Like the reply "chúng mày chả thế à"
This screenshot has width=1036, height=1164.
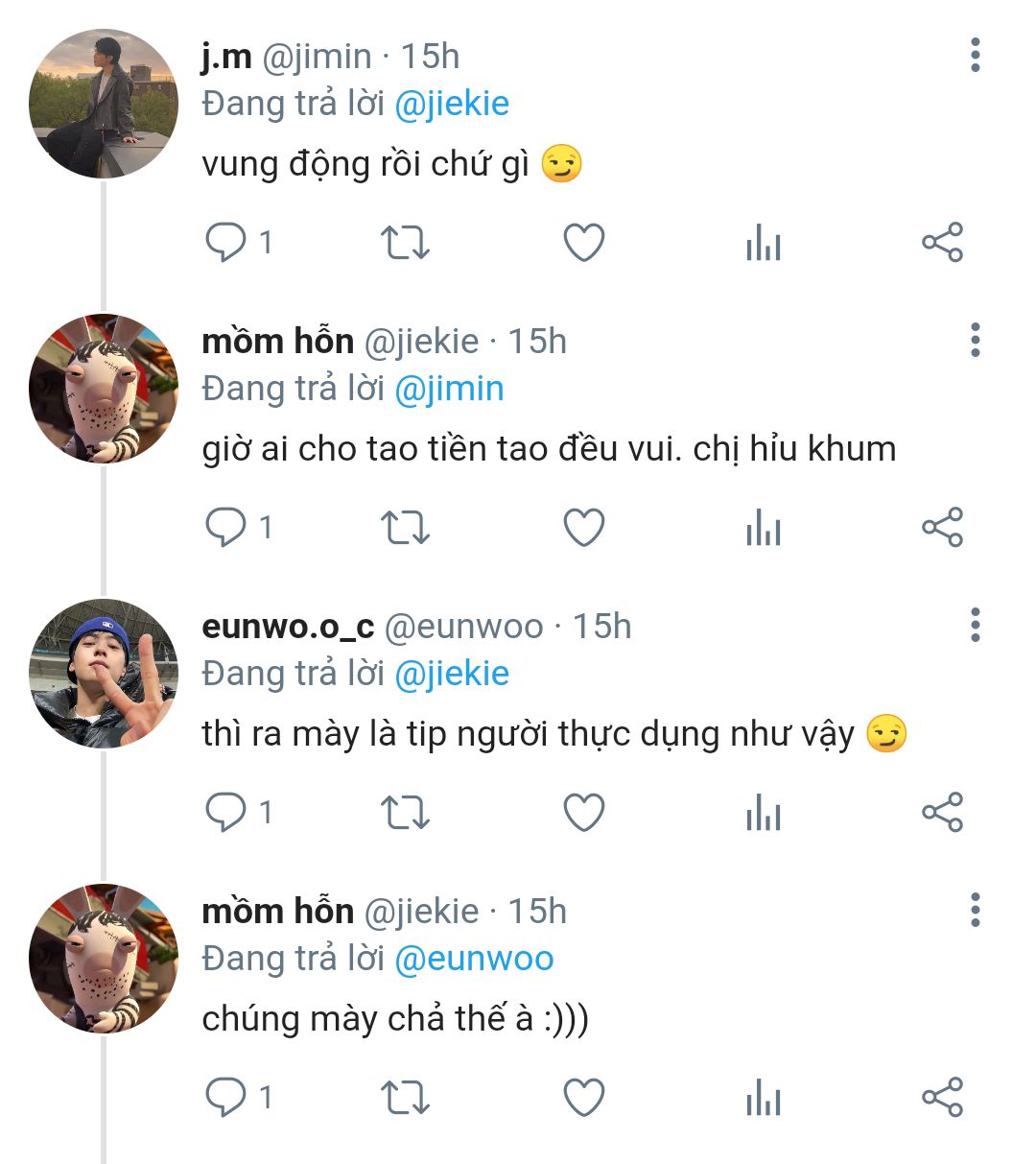coord(583,1097)
